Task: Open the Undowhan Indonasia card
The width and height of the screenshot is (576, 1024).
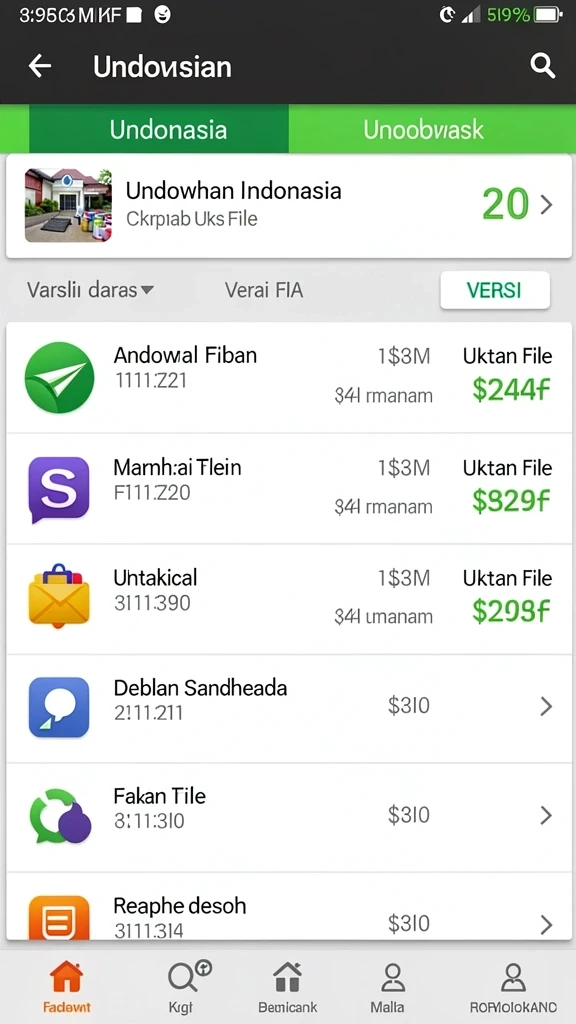Action: [288, 206]
